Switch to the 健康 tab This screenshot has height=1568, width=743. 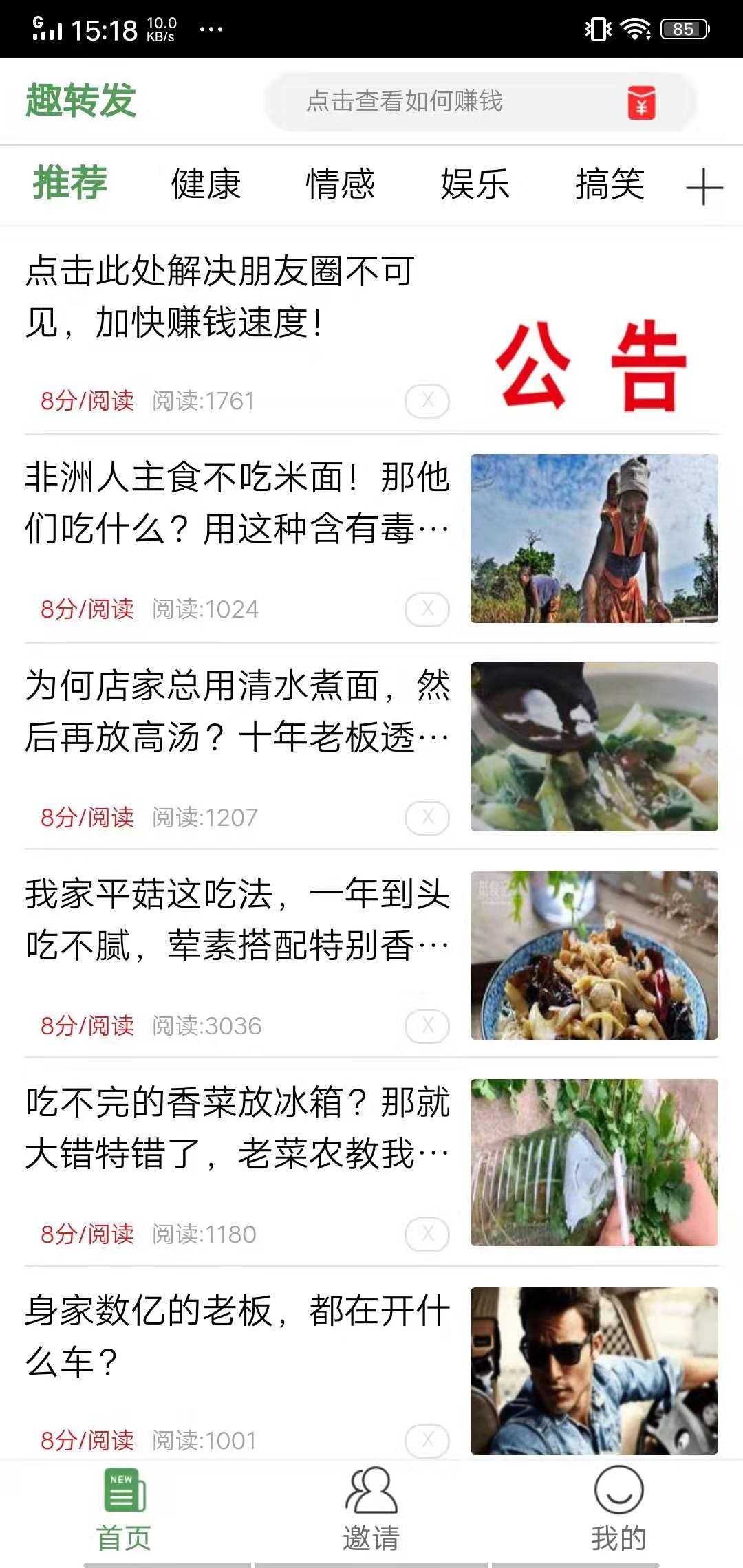pos(204,184)
